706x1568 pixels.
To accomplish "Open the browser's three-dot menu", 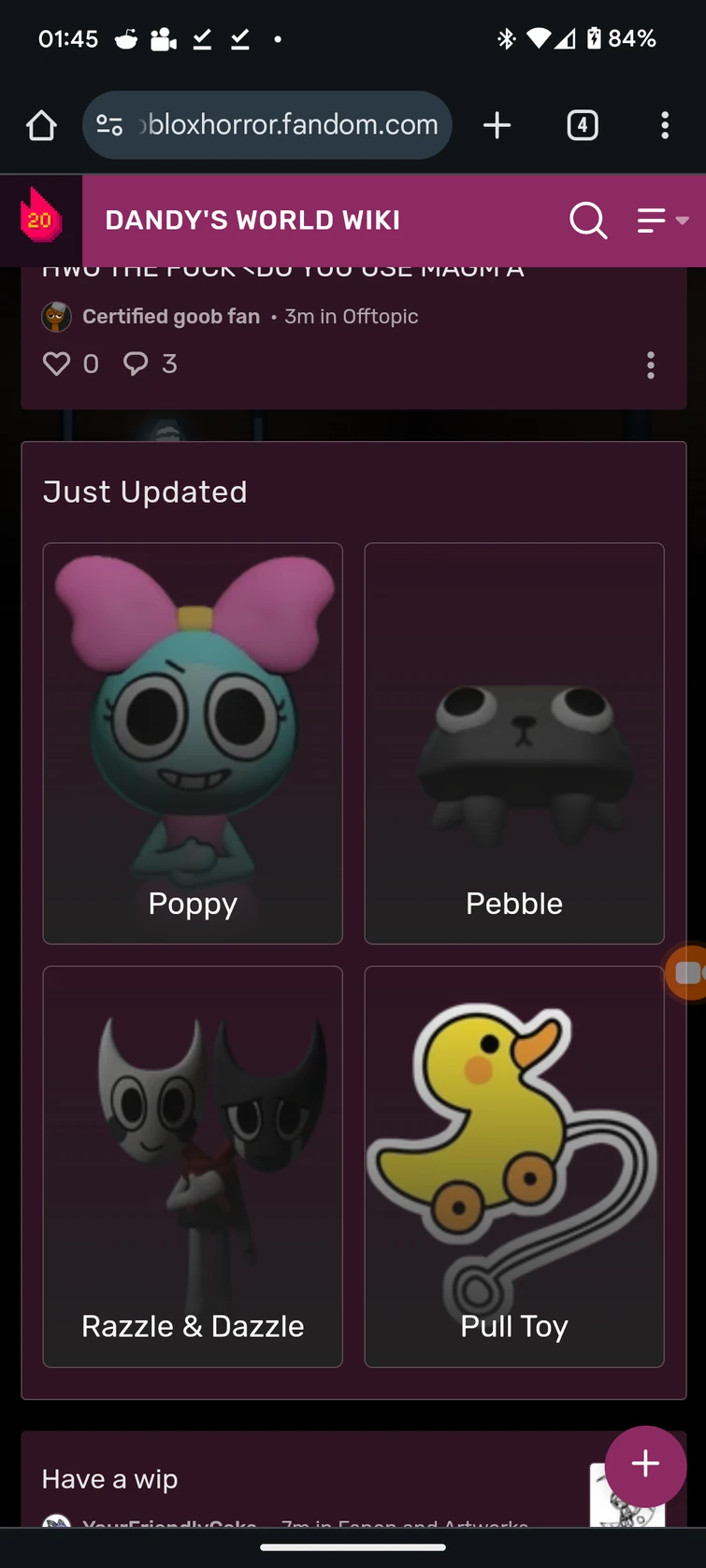I will pos(665,125).
